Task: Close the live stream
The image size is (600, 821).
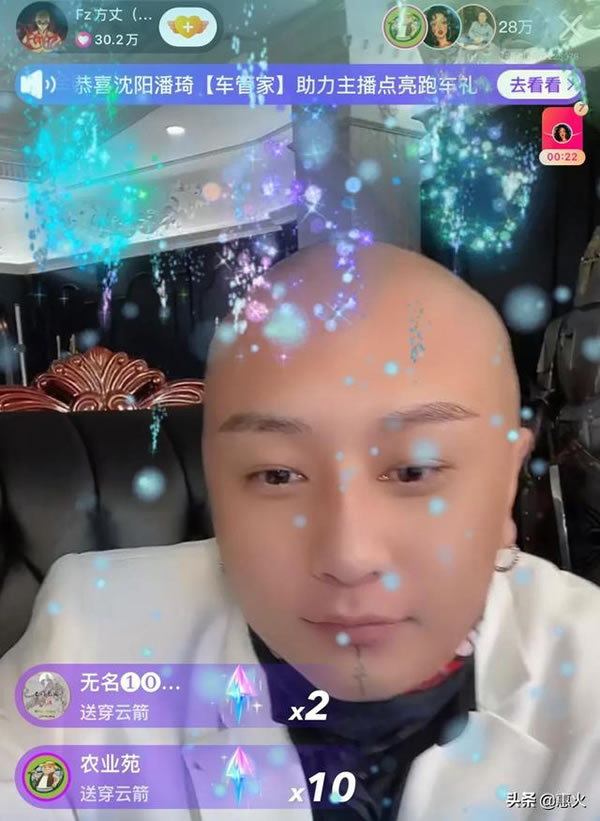Action: (571, 26)
